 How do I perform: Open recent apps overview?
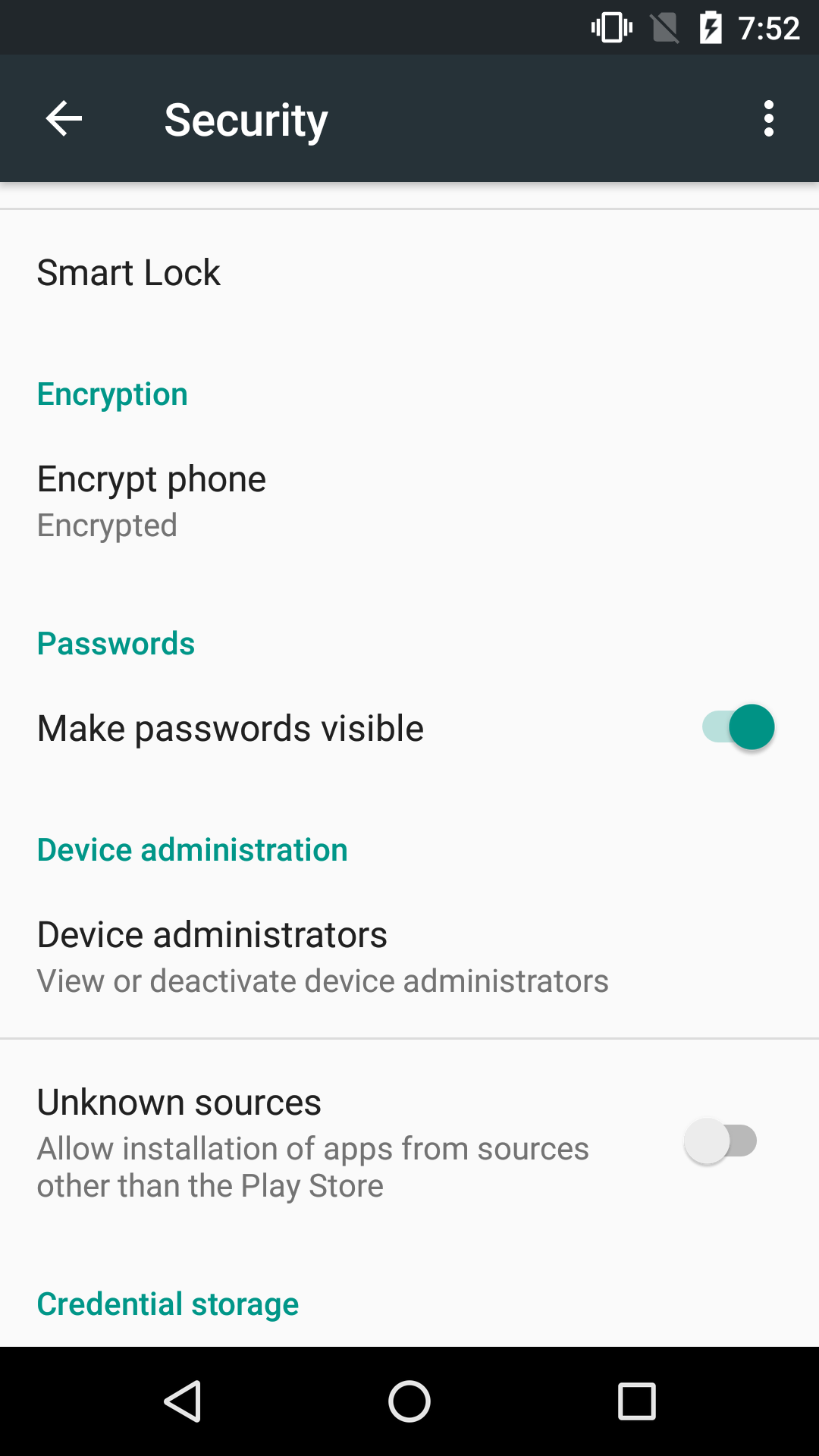pyautogui.click(x=636, y=1401)
